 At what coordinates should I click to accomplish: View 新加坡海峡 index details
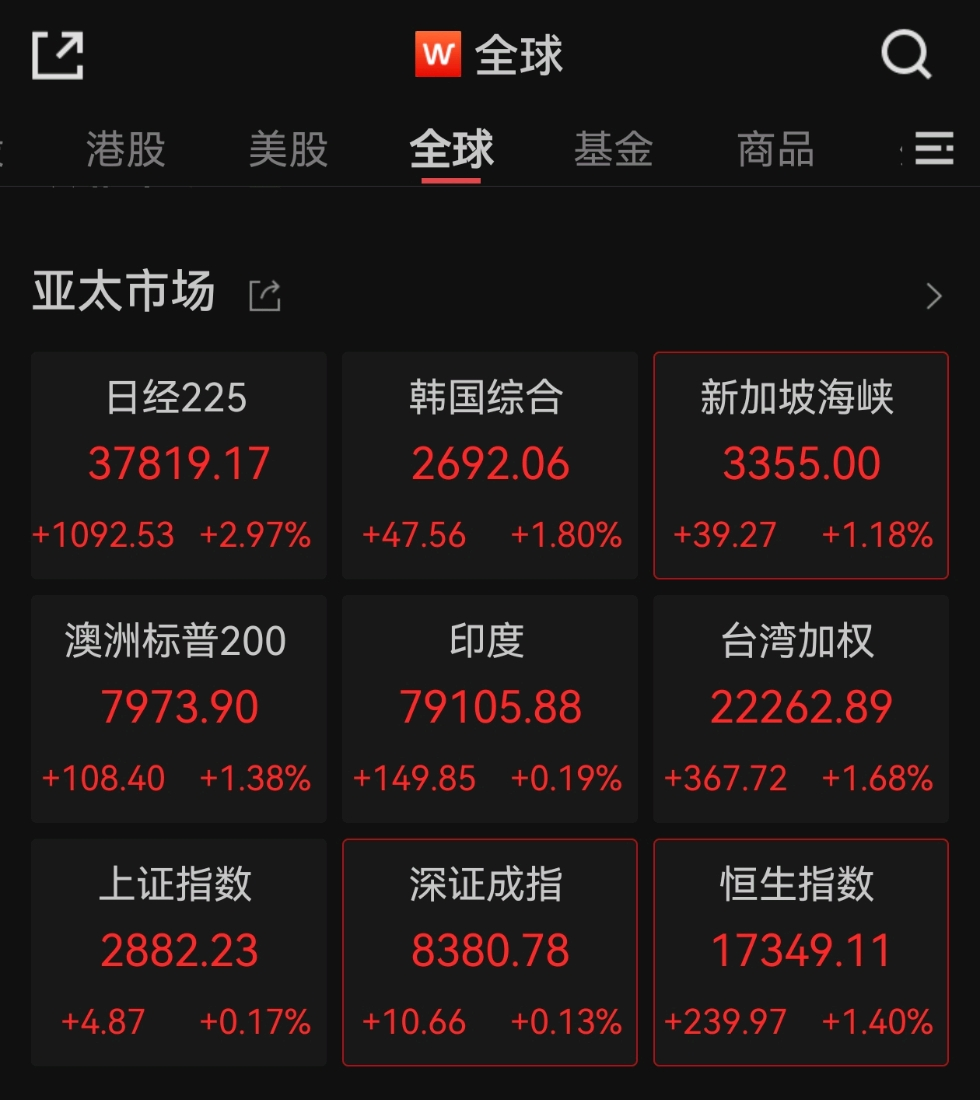coord(800,465)
